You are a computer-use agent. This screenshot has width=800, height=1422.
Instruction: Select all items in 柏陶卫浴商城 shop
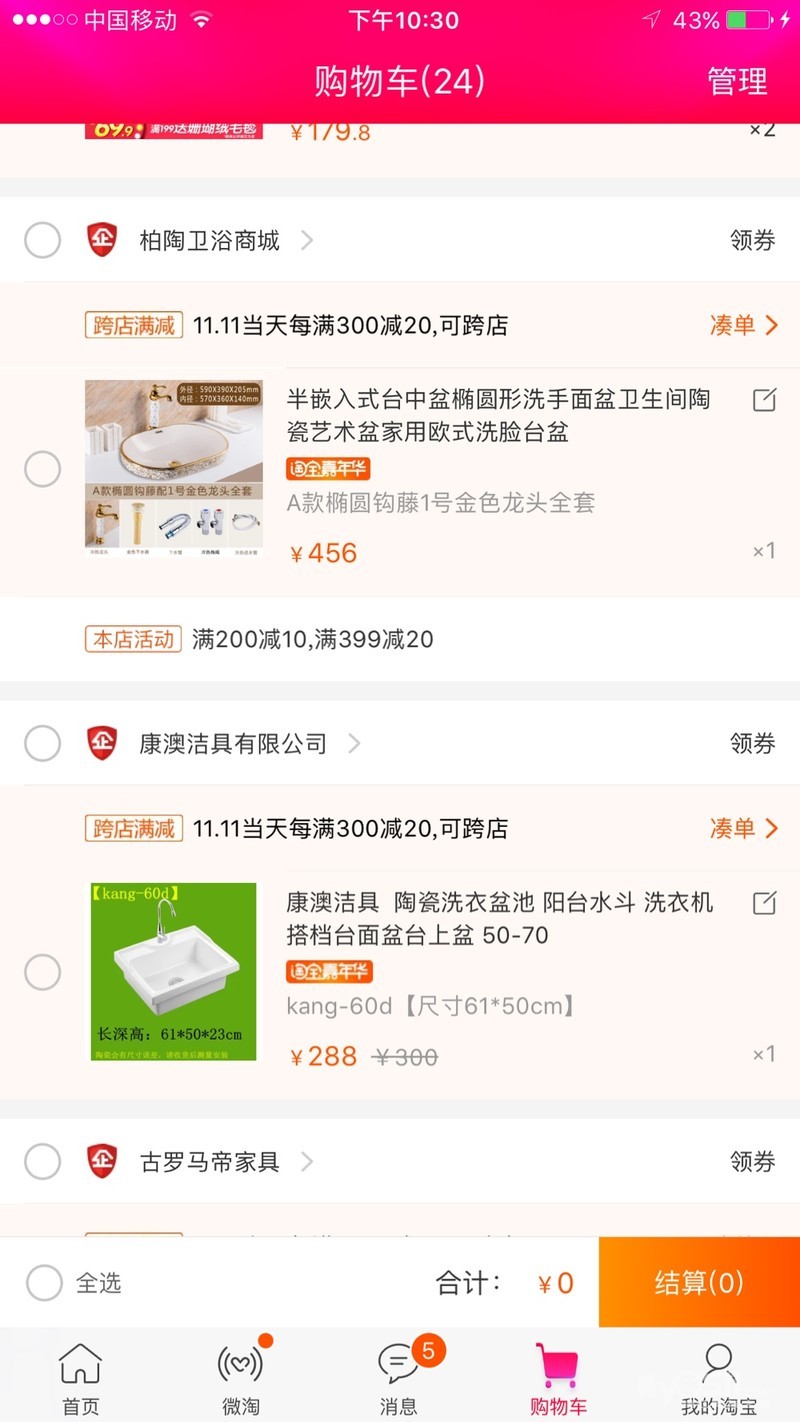point(43,241)
